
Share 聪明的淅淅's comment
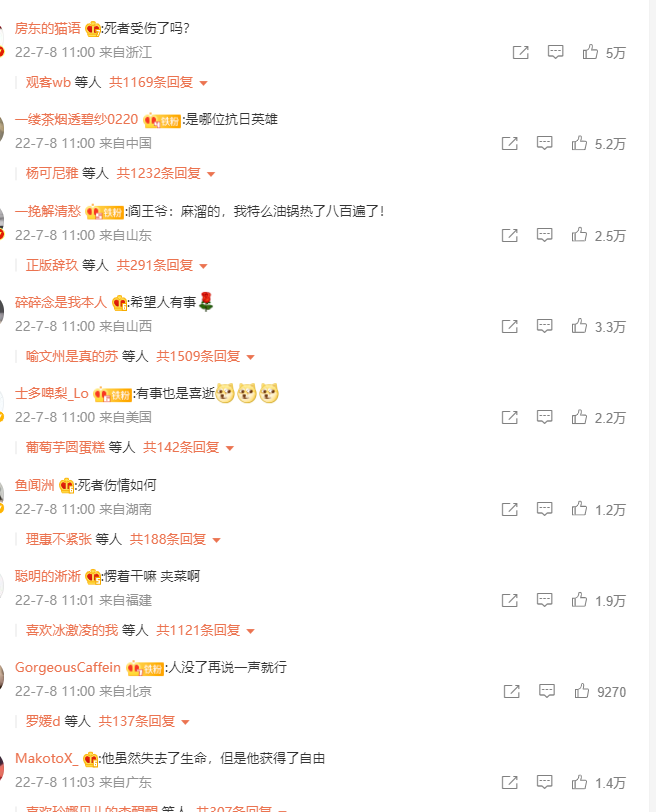tap(509, 600)
